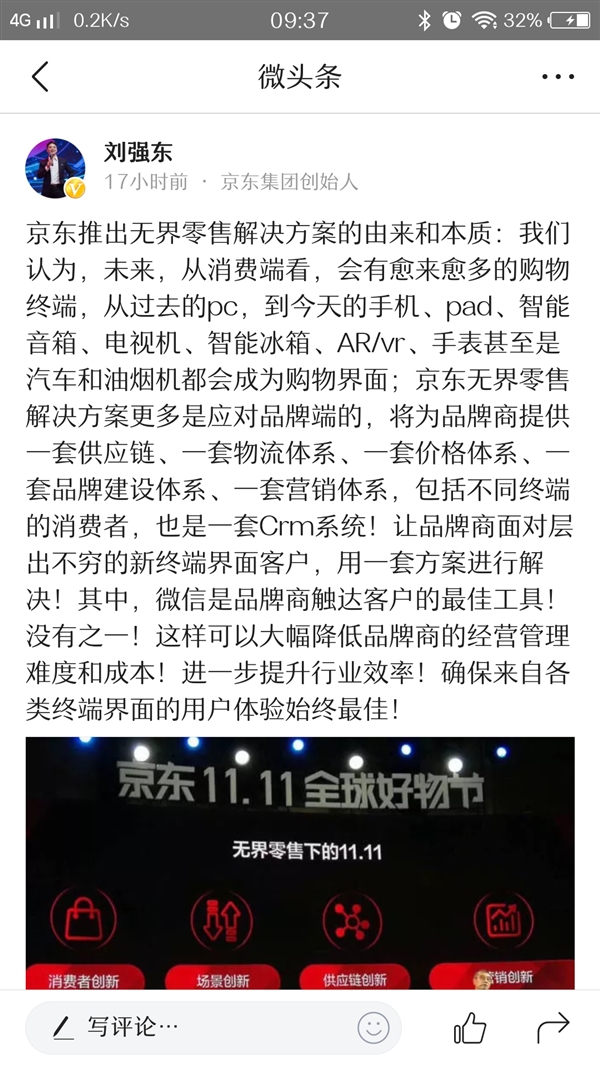Tap the username 刘强东
The height and width of the screenshot is (1066, 600).
(x=138, y=152)
